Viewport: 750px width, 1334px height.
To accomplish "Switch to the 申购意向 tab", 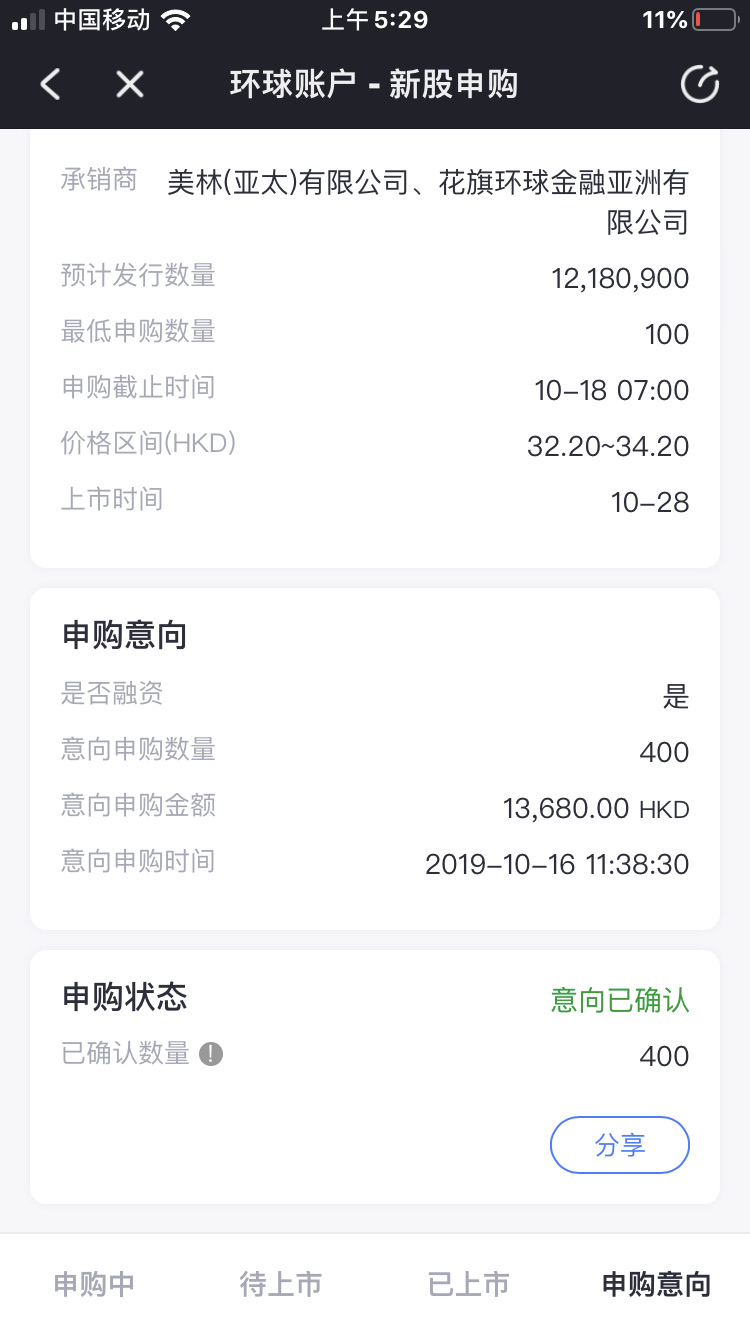I will tap(656, 1284).
